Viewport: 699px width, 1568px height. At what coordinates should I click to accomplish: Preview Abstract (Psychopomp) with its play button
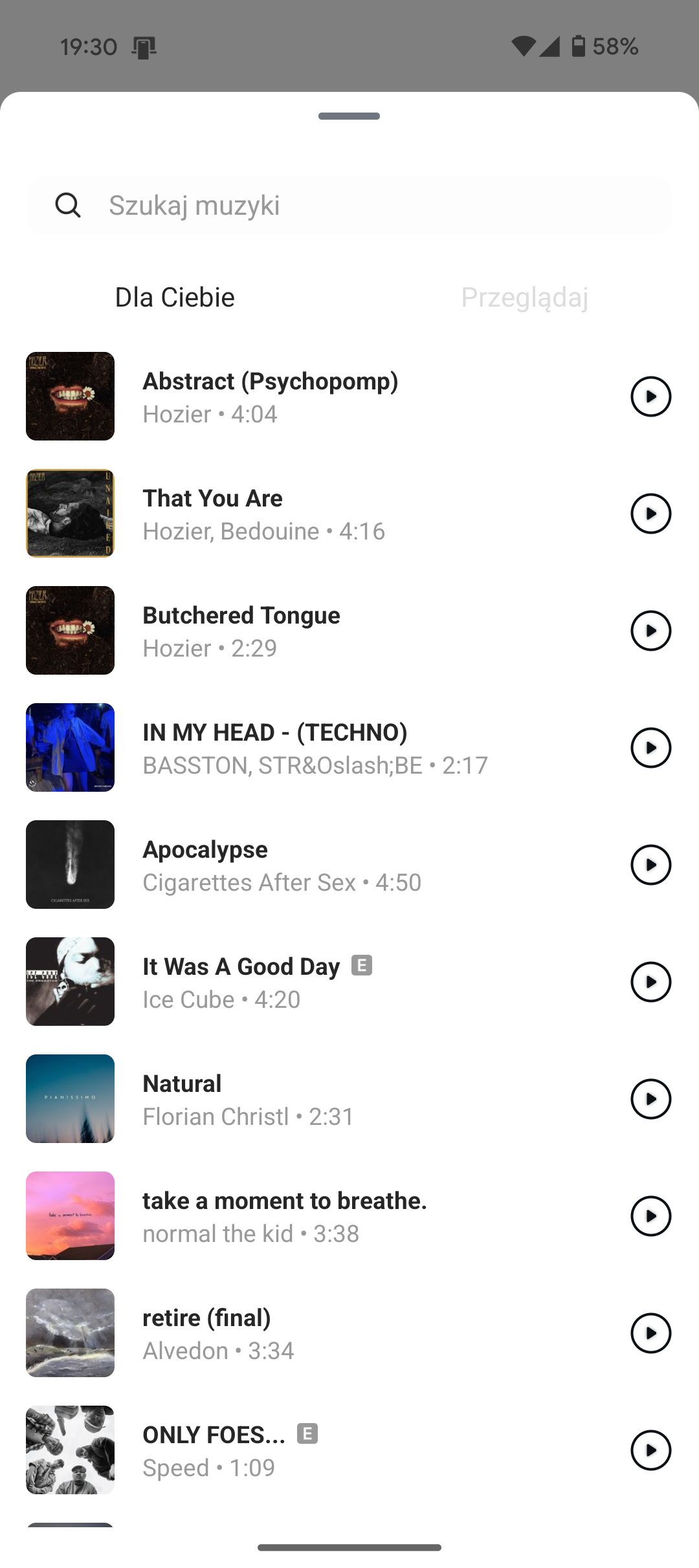click(650, 397)
